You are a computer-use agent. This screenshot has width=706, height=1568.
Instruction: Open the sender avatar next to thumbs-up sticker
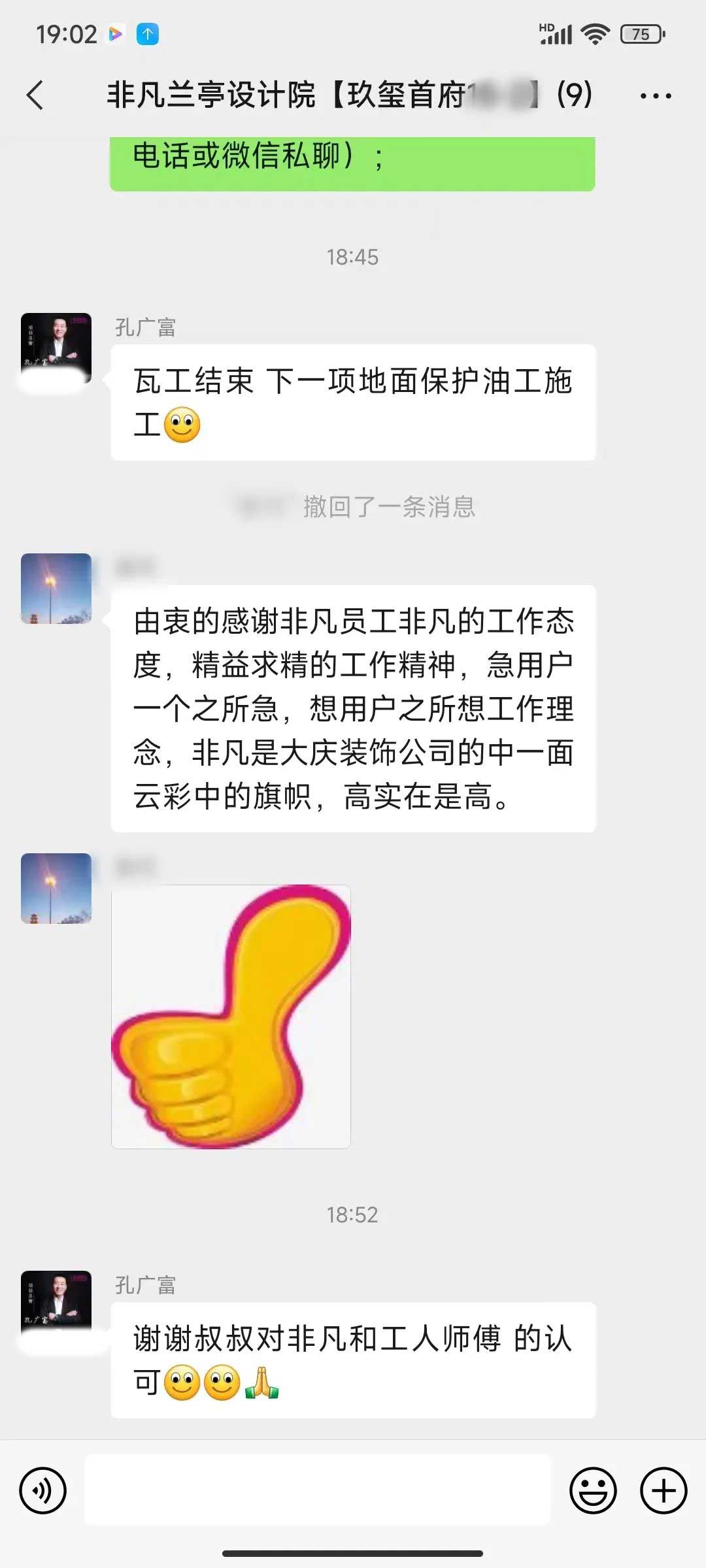pyautogui.click(x=56, y=889)
